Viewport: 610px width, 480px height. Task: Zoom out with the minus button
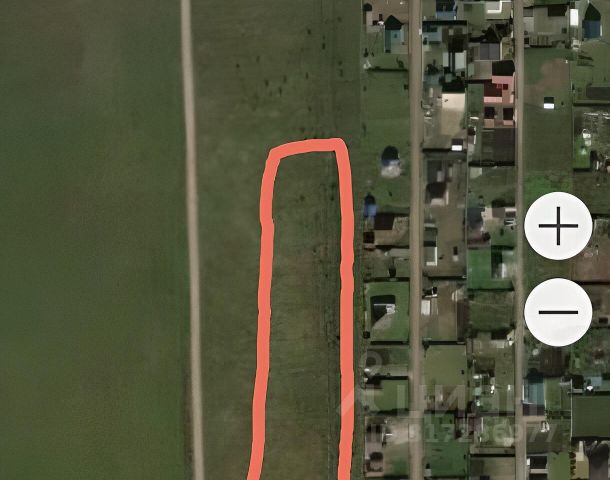[x=558, y=312]
